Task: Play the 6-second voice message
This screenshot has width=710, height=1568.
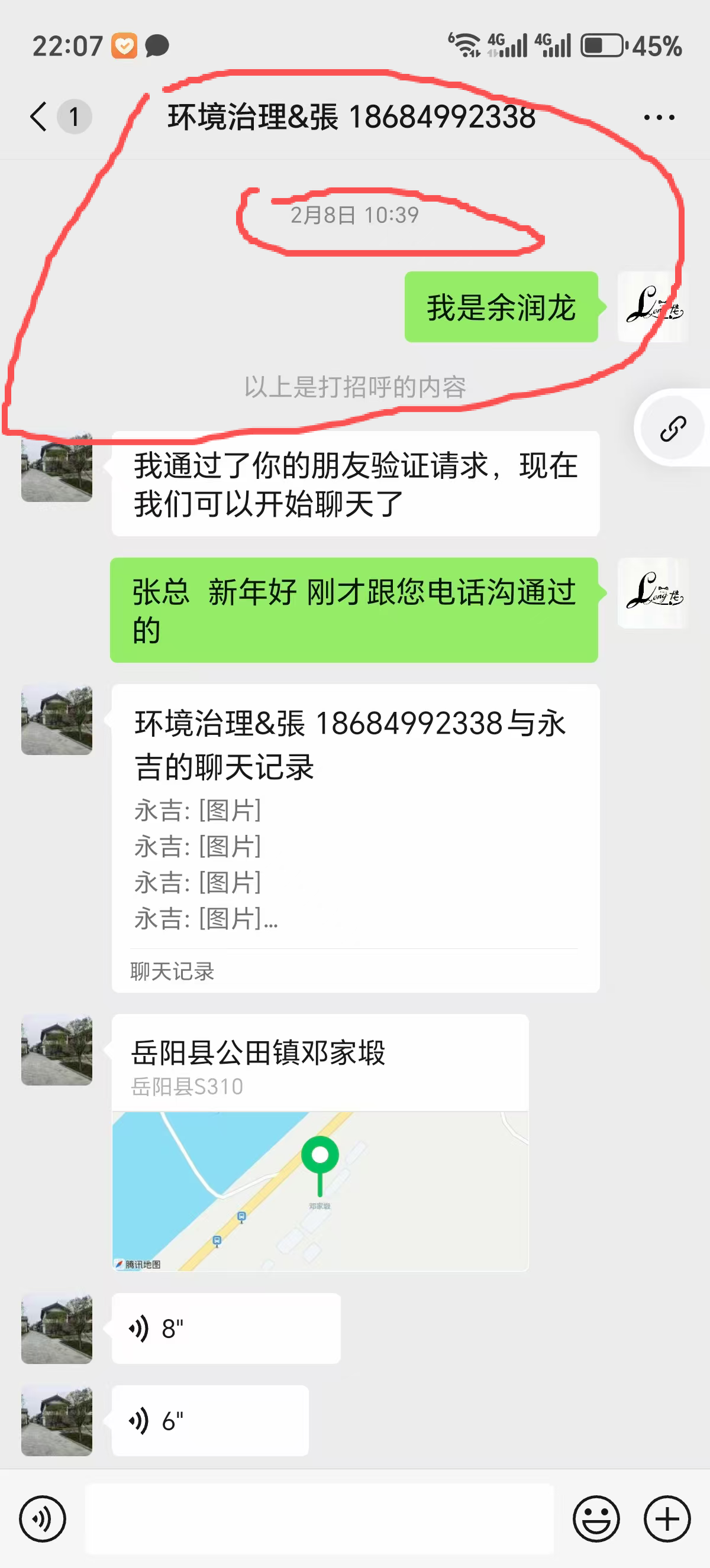Action: (209, 1421)
